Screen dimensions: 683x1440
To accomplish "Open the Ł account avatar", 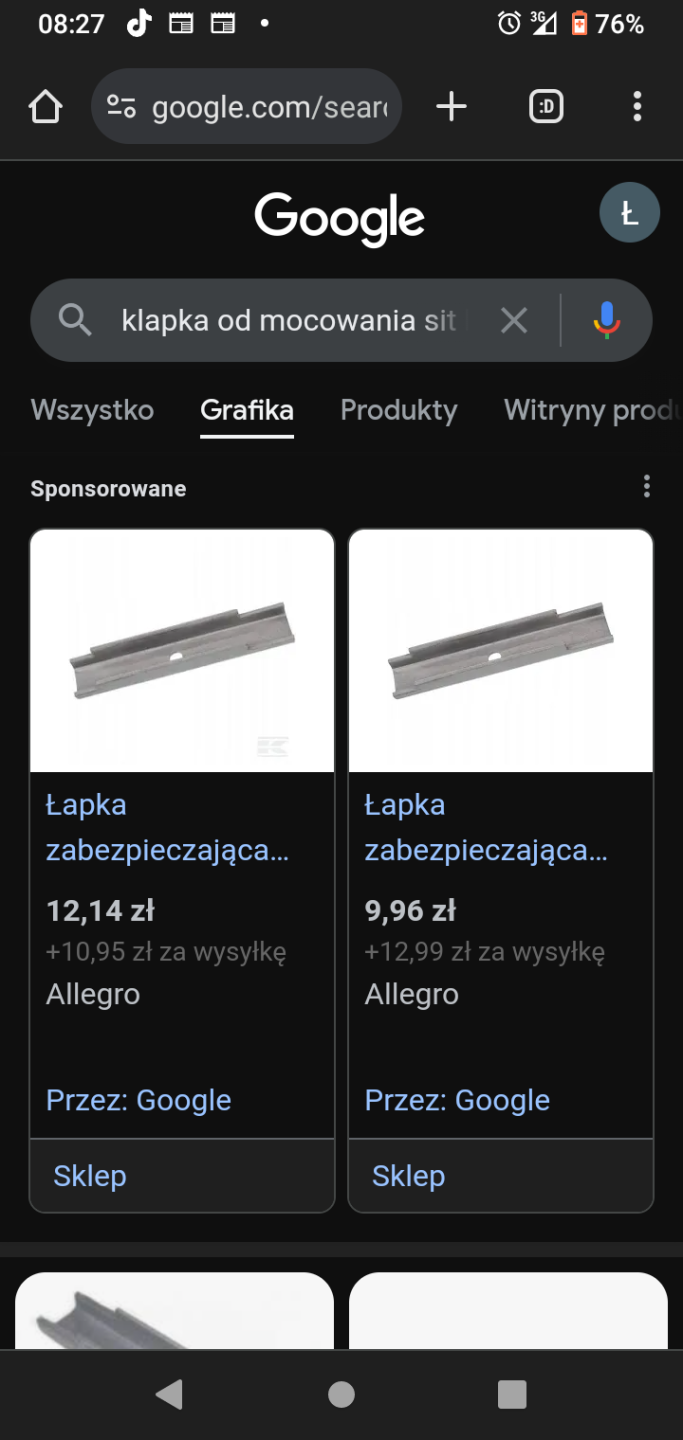I will coord(629,213).
